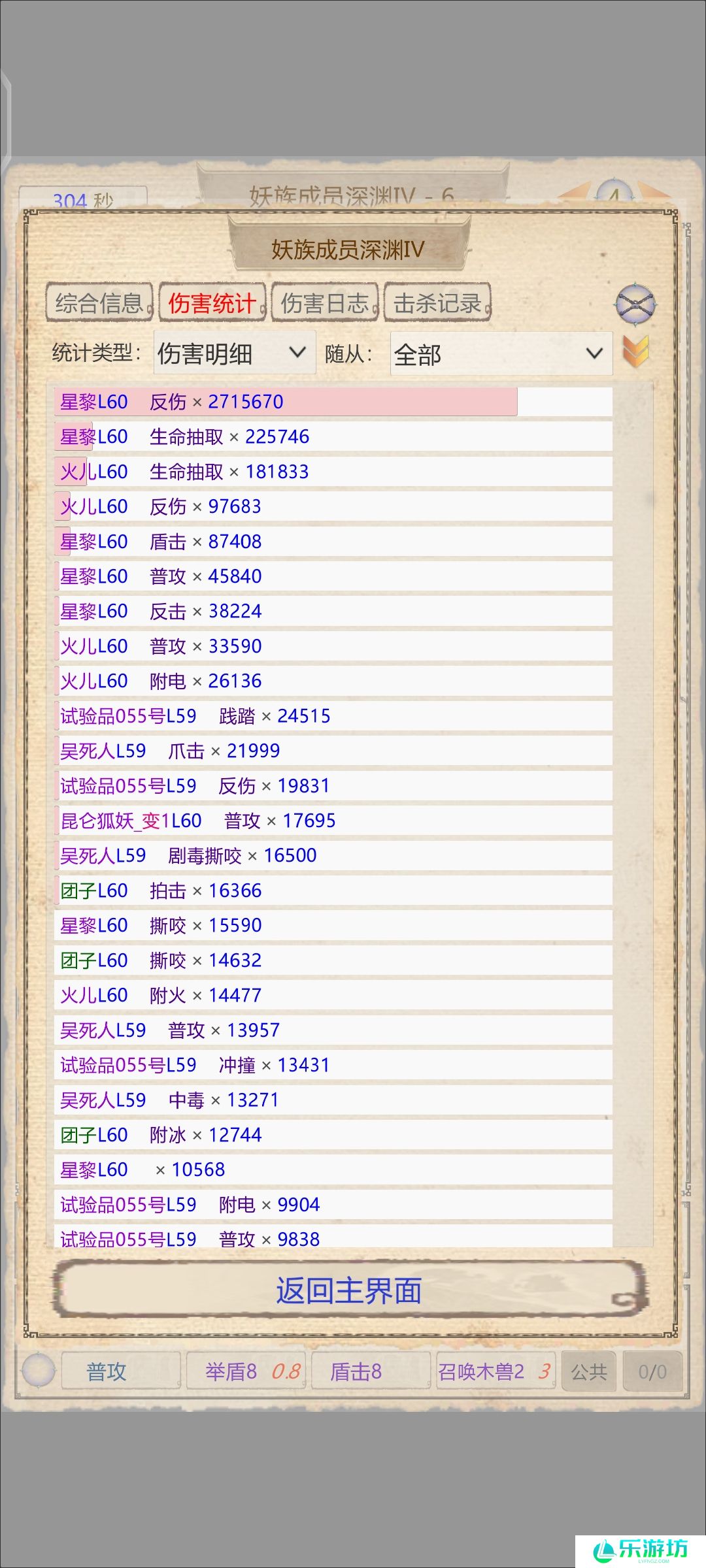Expand the 随从 dropdown showing 全部
706x1568 pixels.
(500, 354)
